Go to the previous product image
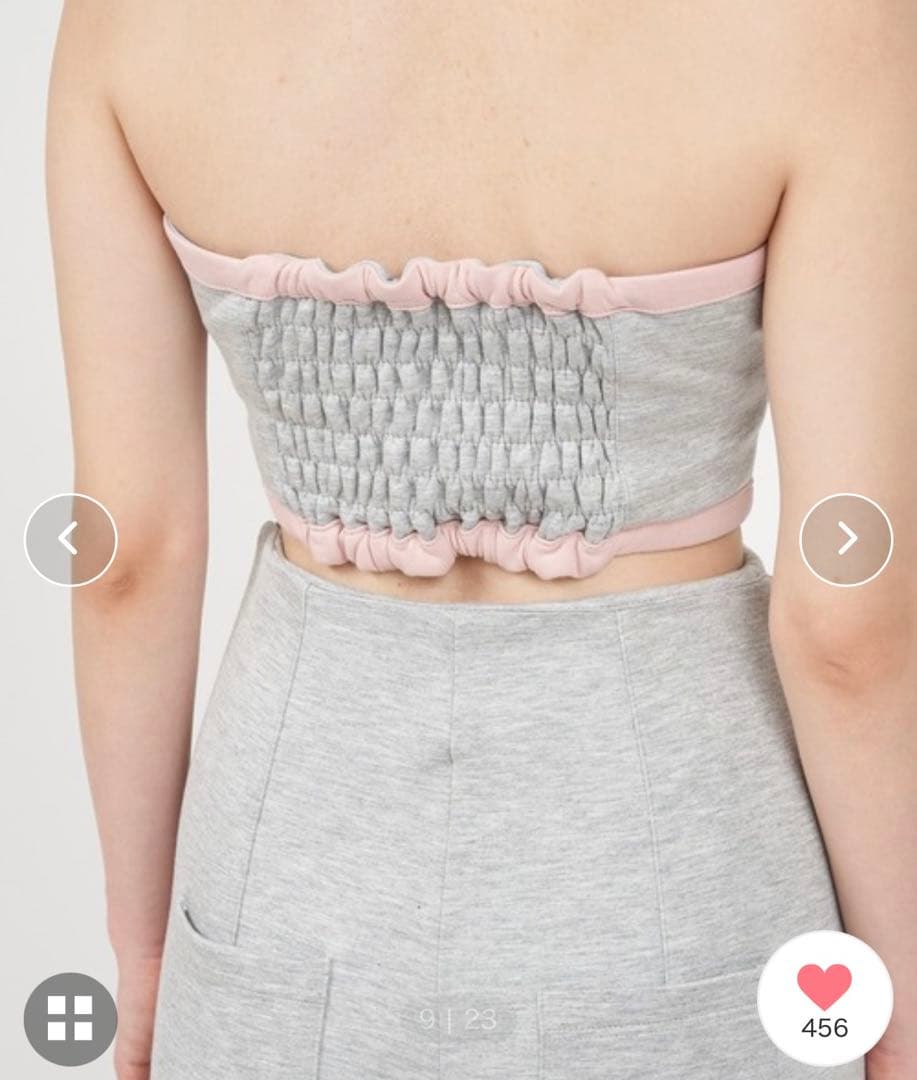This screenshot has height=1080, width=917. coord(70,539)
